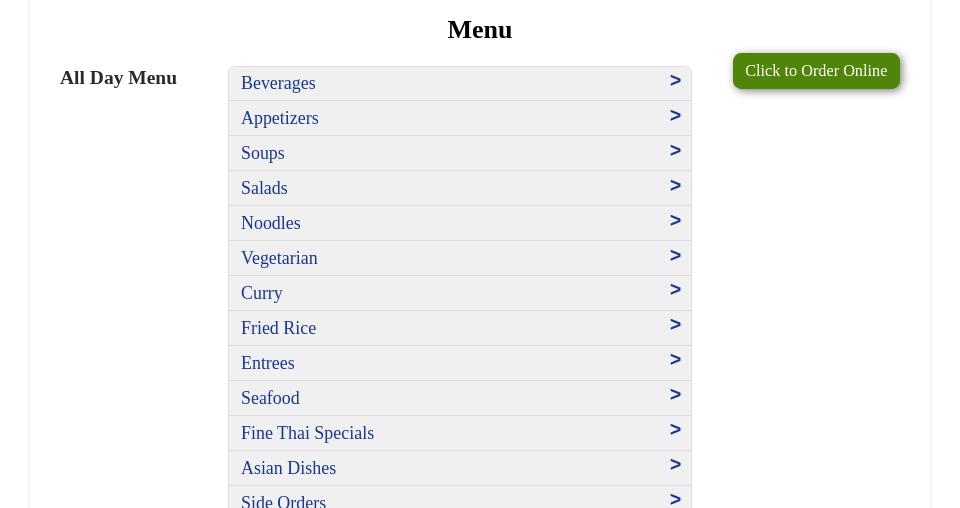960x508 pixels.
Task: Expand the Soups section
Action: coord(459,153)
